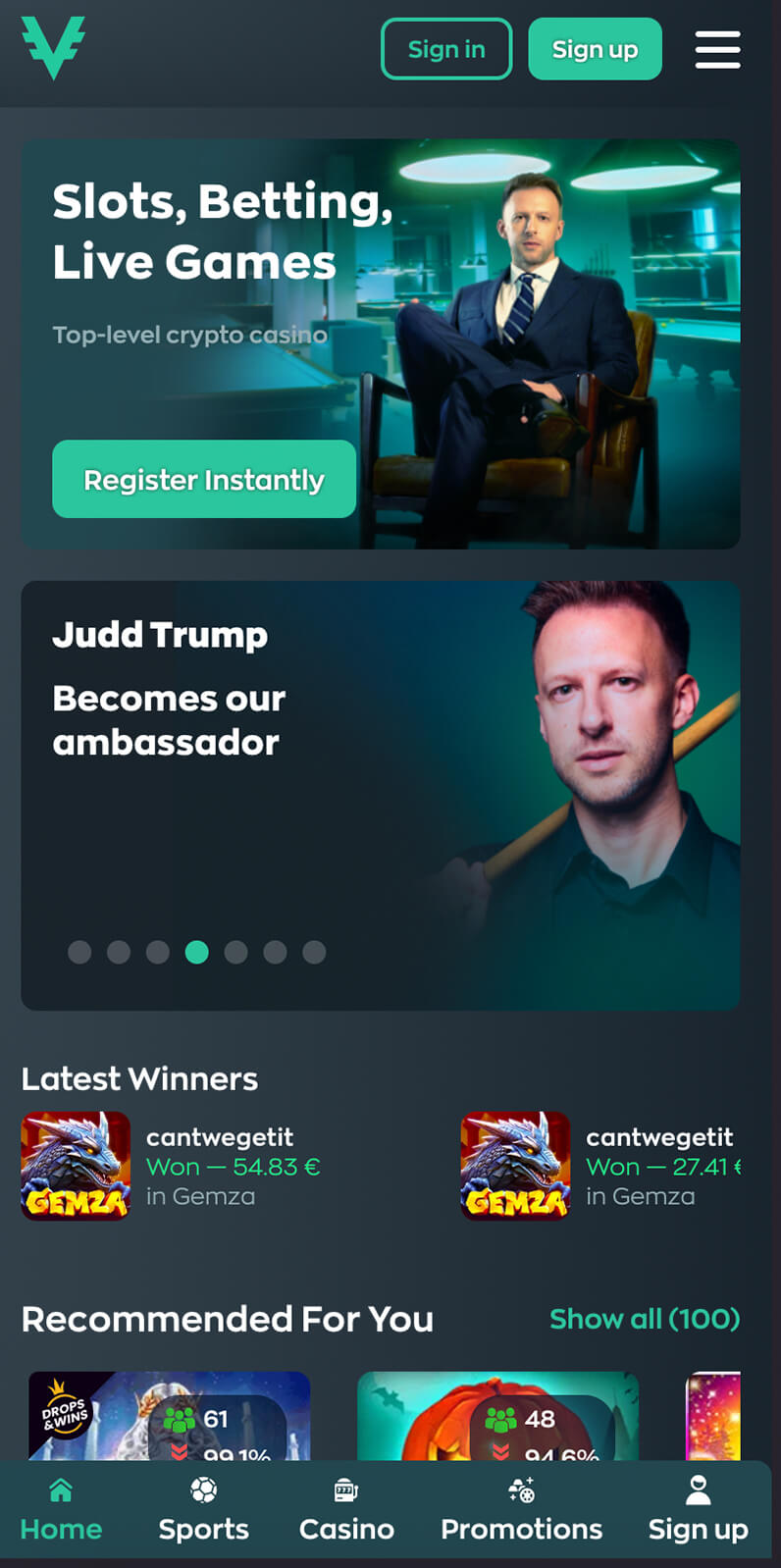Image resolution: width=781 pixels, height=1568 pixels.
Task: Go to the Home tab
Action: [61, 1511]
